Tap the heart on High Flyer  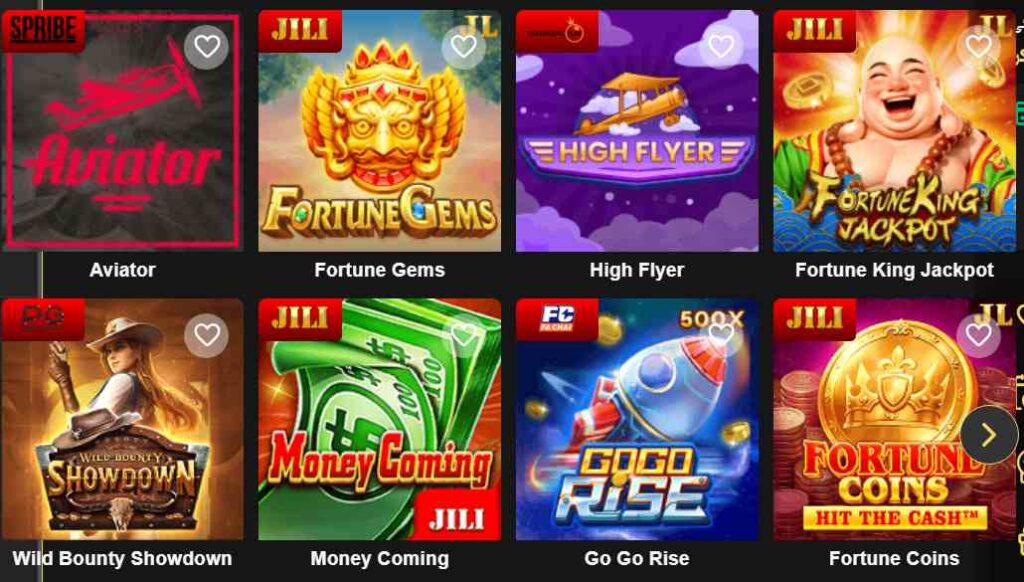coord(721,47)
